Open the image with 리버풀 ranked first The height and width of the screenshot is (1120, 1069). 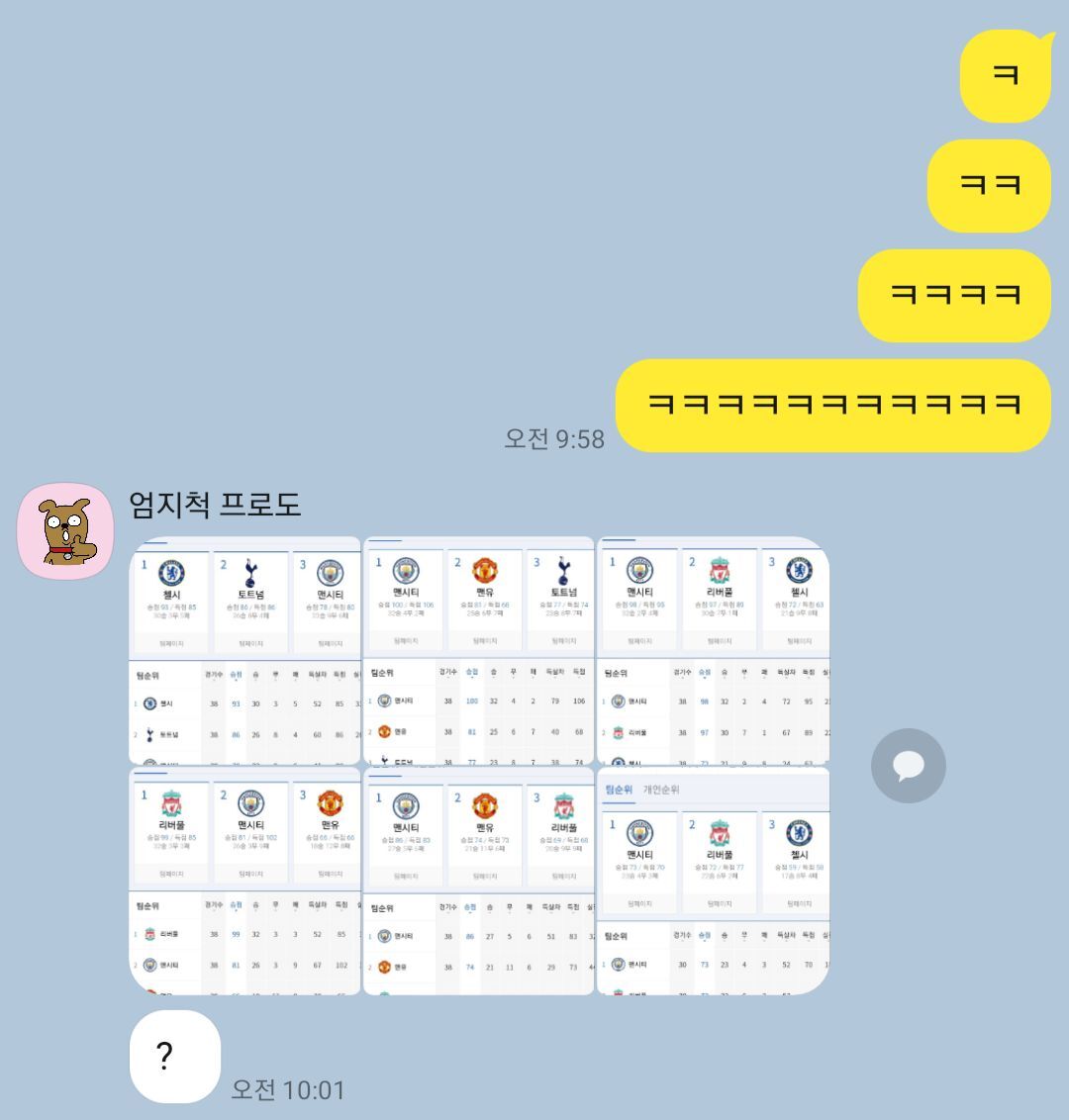click(x=244, y=882)
